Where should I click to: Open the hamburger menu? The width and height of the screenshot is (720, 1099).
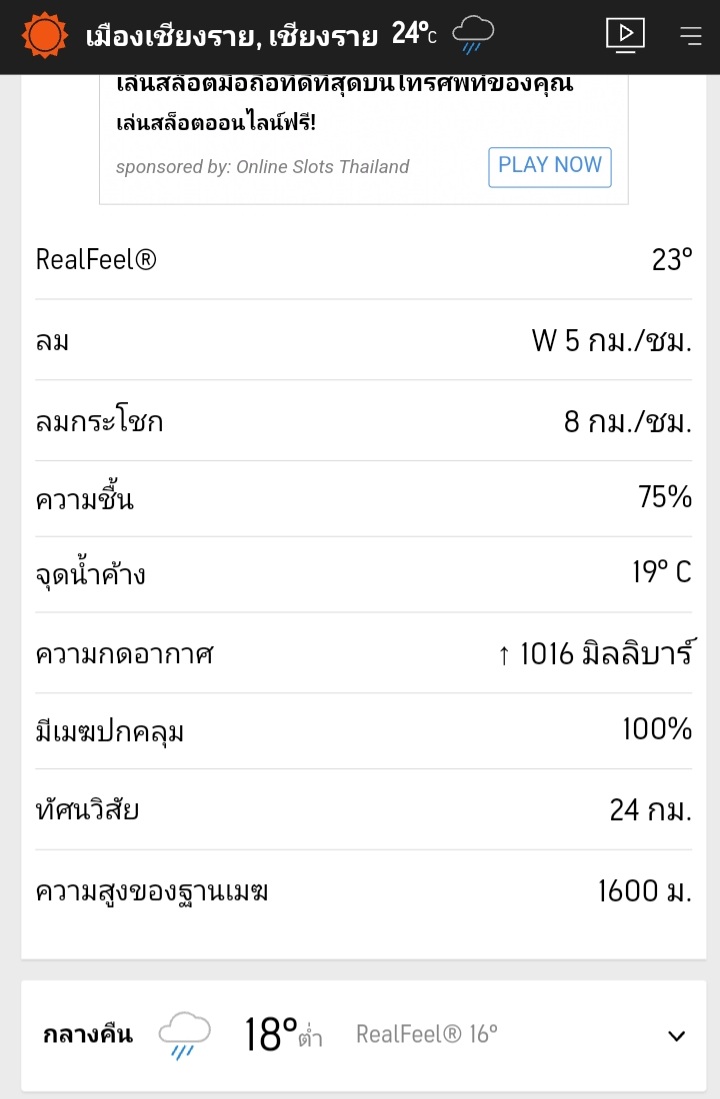[x=690, y=36]
